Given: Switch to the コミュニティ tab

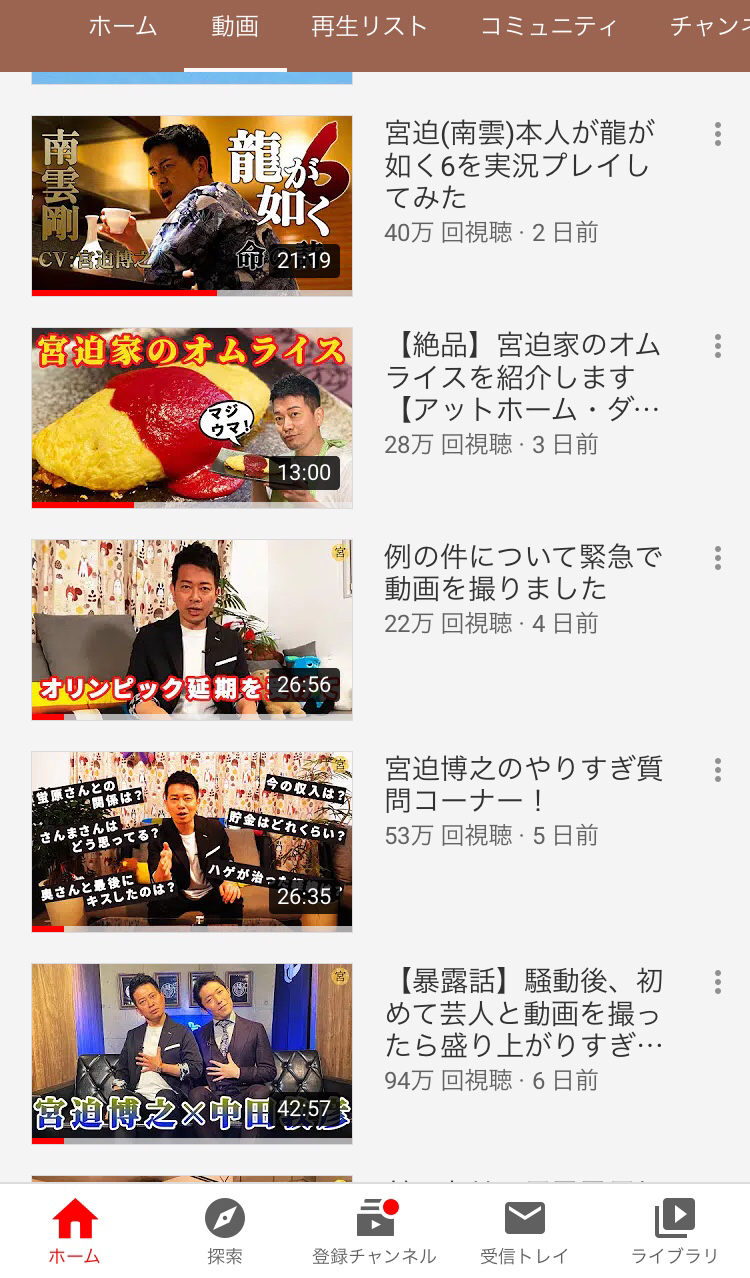Looking at the screenshot, I should pyautogui.click(x=549, y=27).
